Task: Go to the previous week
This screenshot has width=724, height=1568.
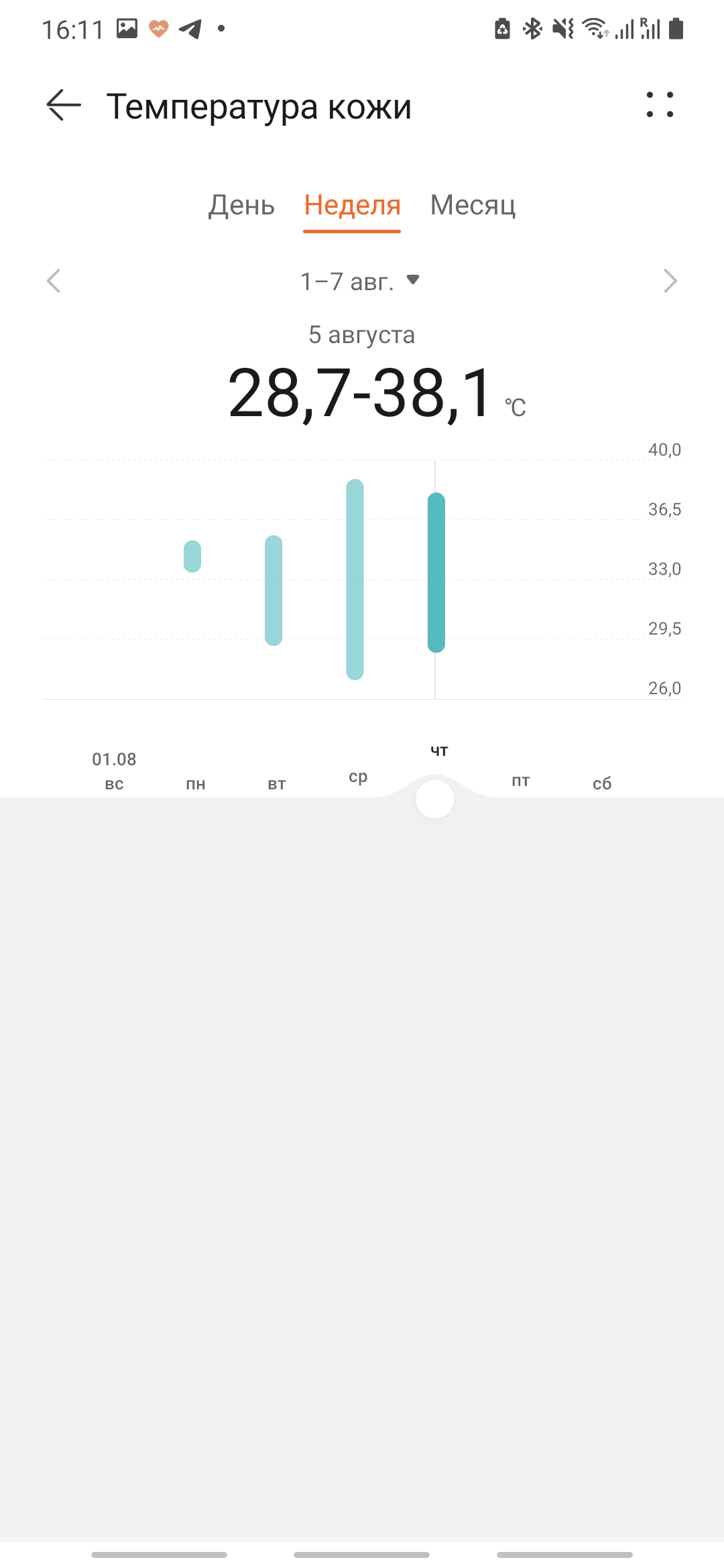Action: 54,281
